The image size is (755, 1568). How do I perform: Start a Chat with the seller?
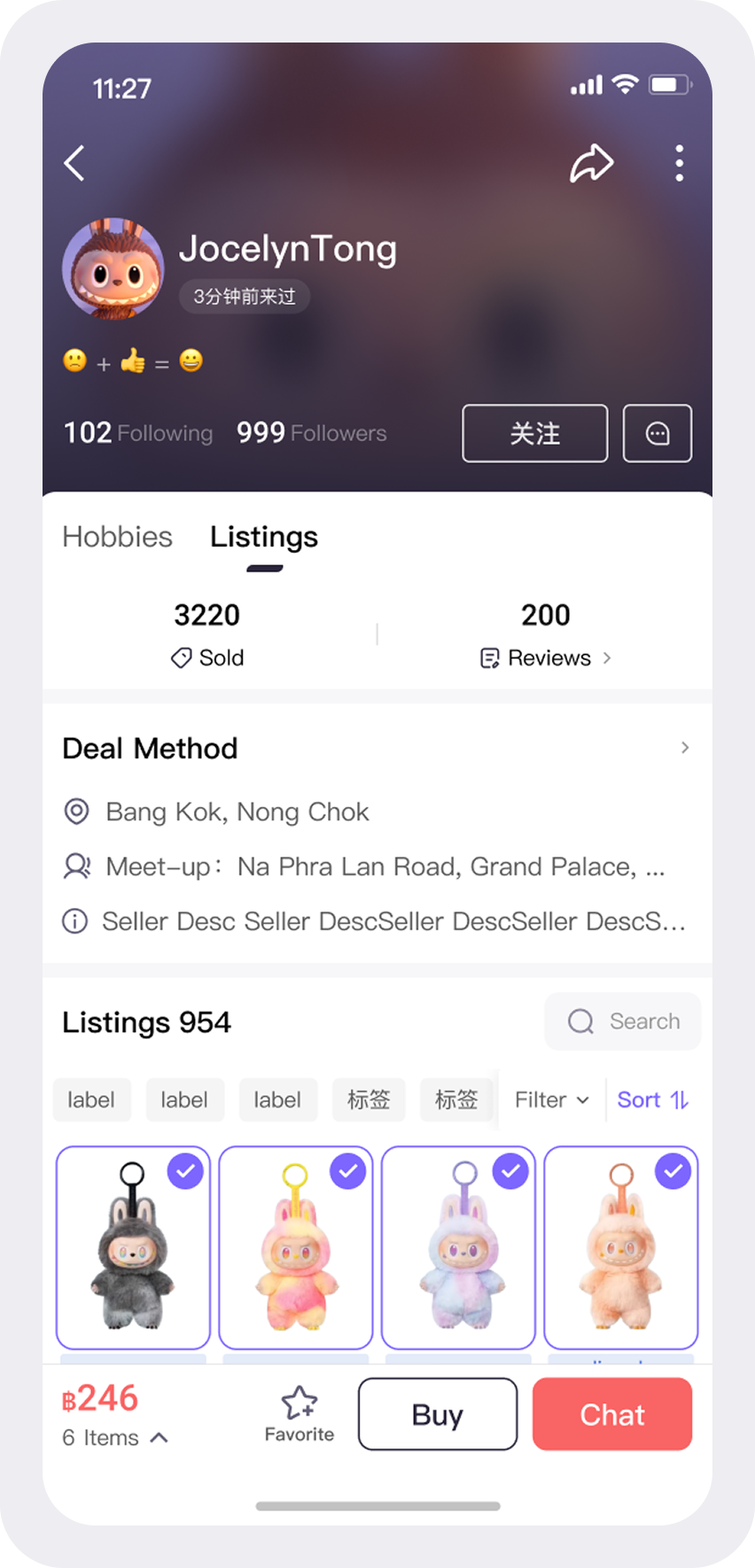pos(612,1414)
